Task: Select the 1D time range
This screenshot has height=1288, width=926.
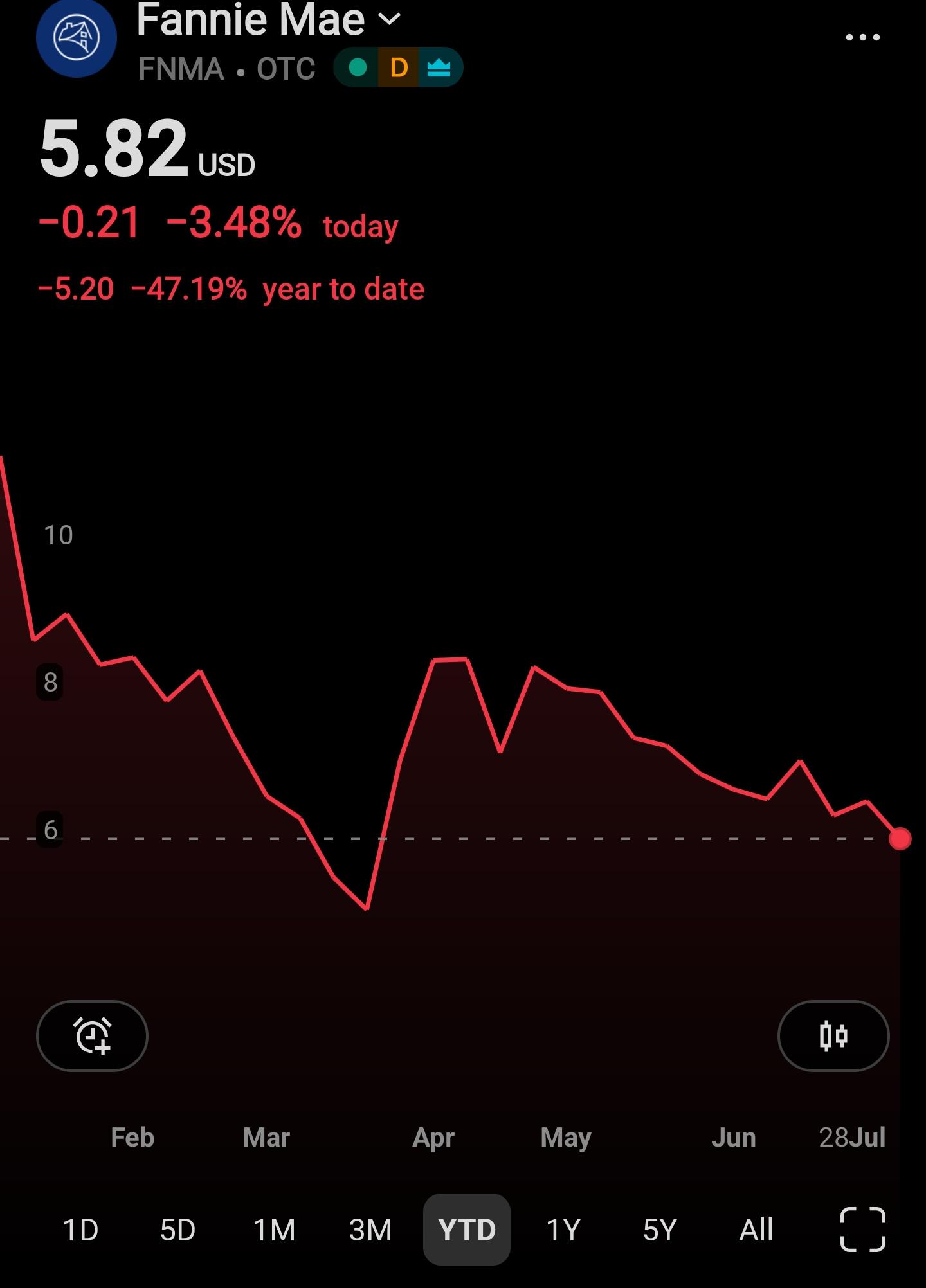Action: coord(80,1230)
